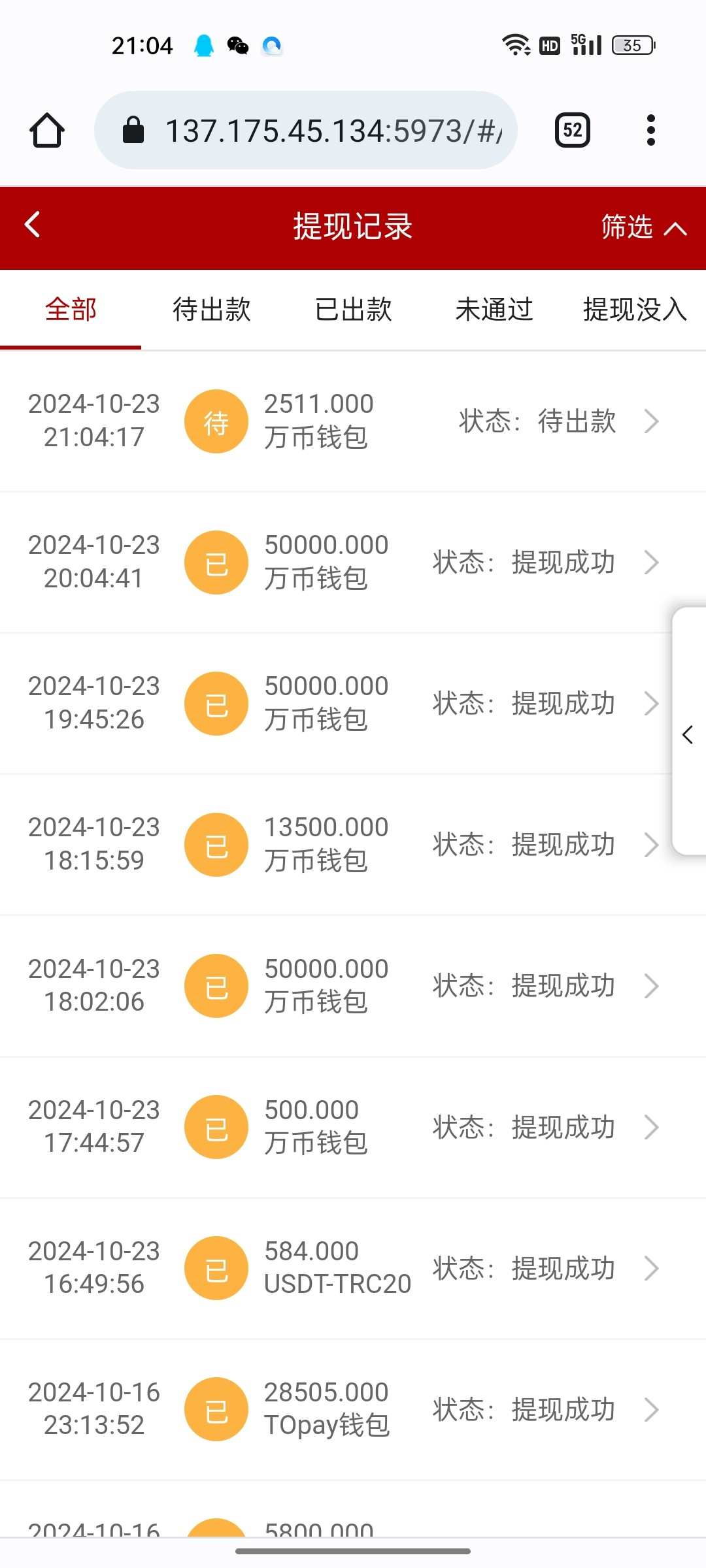Switch to the 全部 tab
The height and width of the screenshot is (1568, 706).
click(71, 310)
